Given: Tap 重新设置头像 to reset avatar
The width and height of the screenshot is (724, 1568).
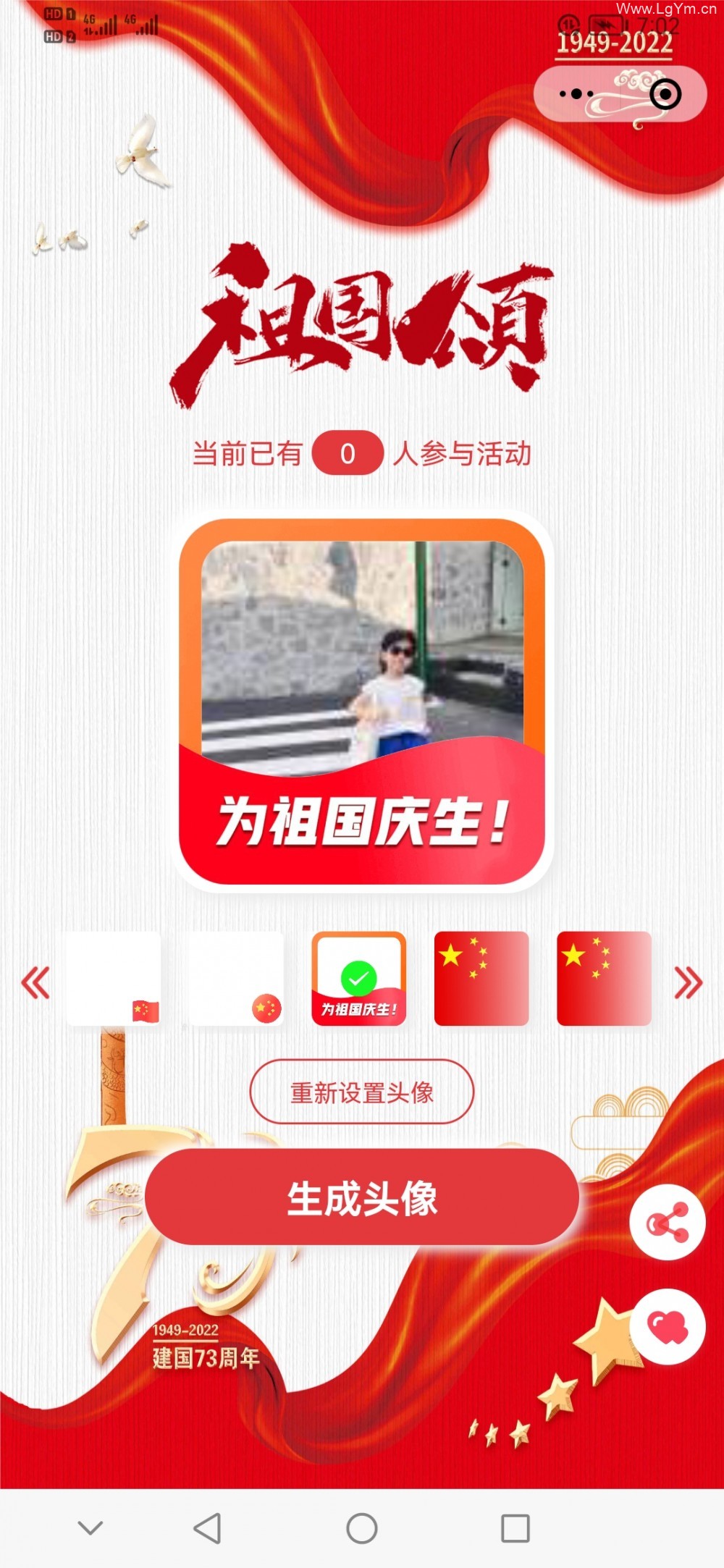Looking at the screenshot, I should (x=361, y=1092).
